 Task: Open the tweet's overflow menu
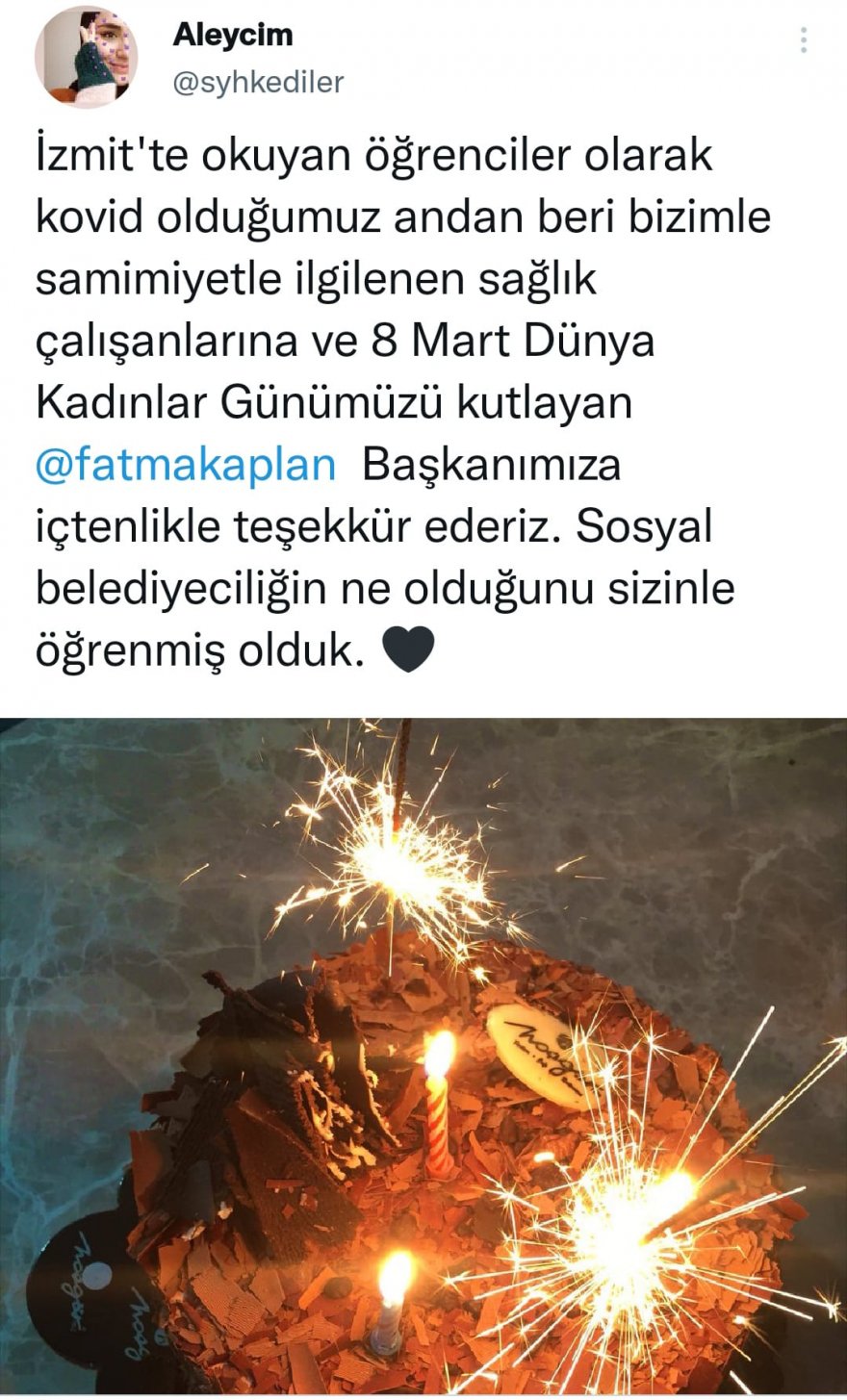click(x=803, y=40)
